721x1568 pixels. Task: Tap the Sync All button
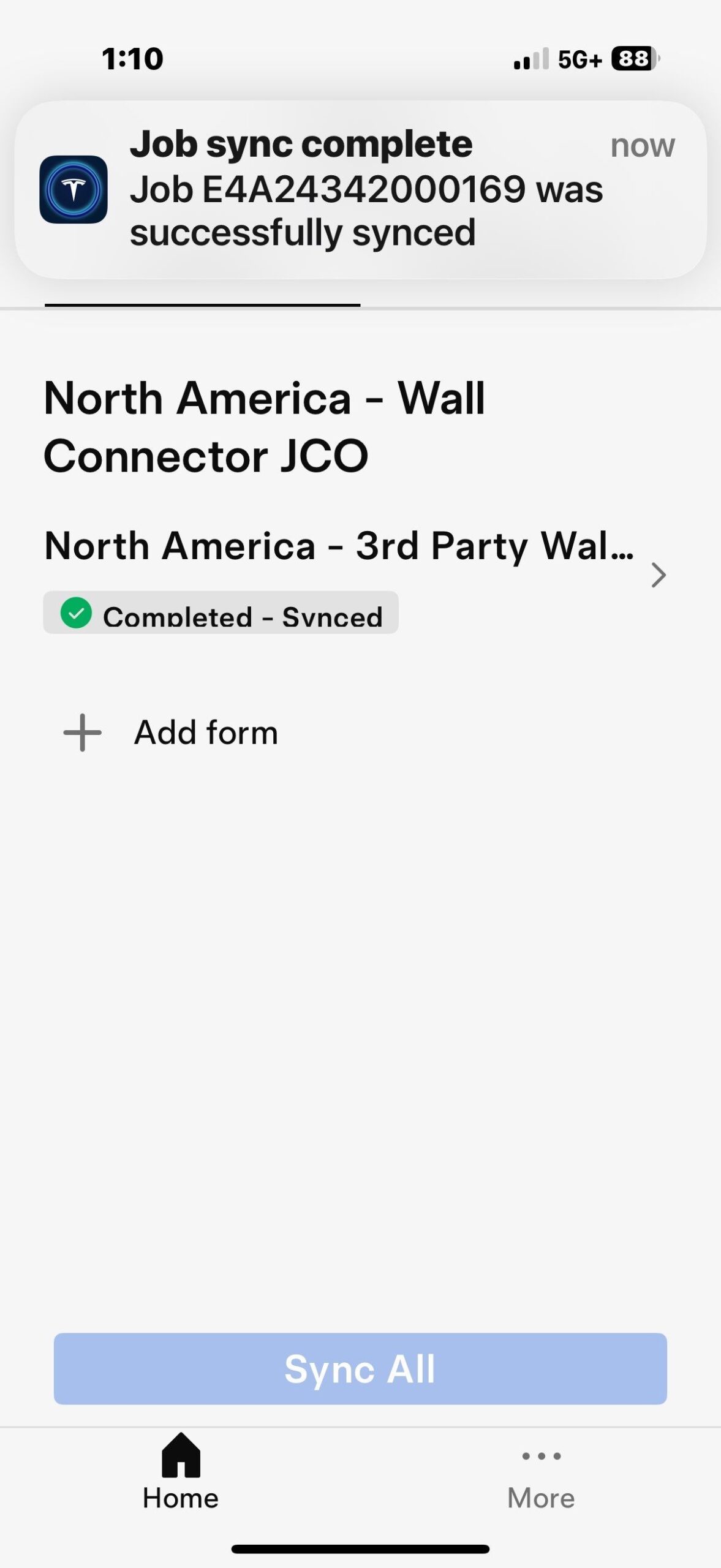click(x=360, y=1369)
